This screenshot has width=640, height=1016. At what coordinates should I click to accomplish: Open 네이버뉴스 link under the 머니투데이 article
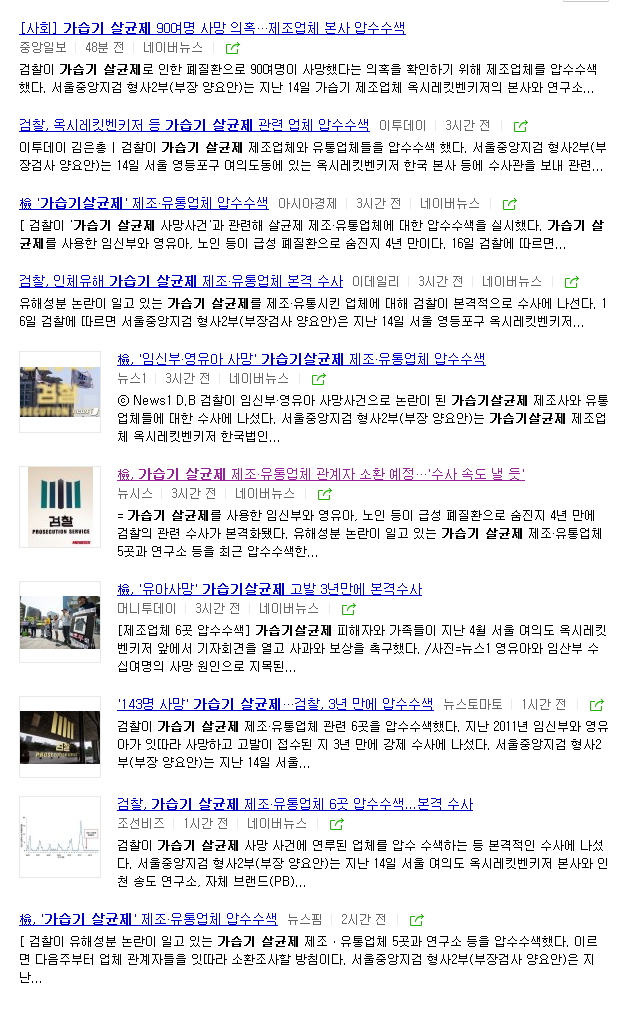[x=289, y=608]
